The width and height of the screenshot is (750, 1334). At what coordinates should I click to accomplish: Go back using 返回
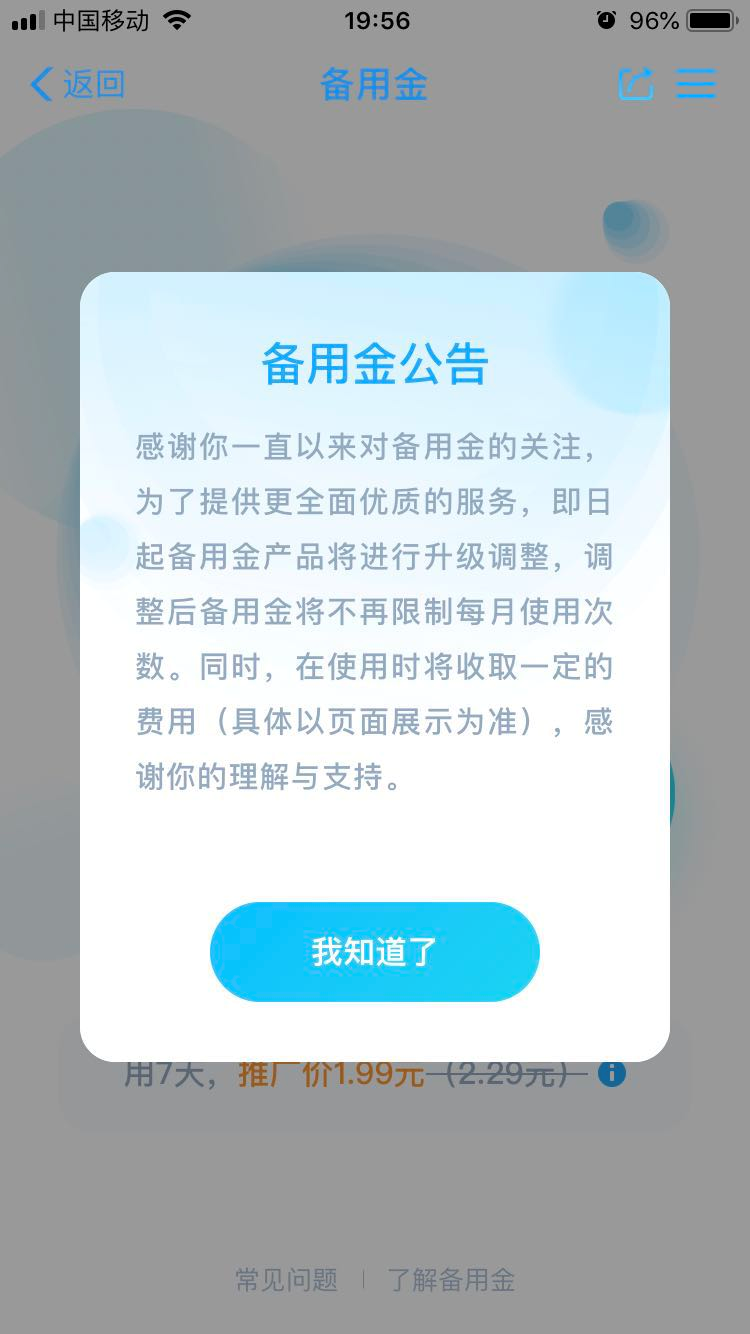pos(78,84)
